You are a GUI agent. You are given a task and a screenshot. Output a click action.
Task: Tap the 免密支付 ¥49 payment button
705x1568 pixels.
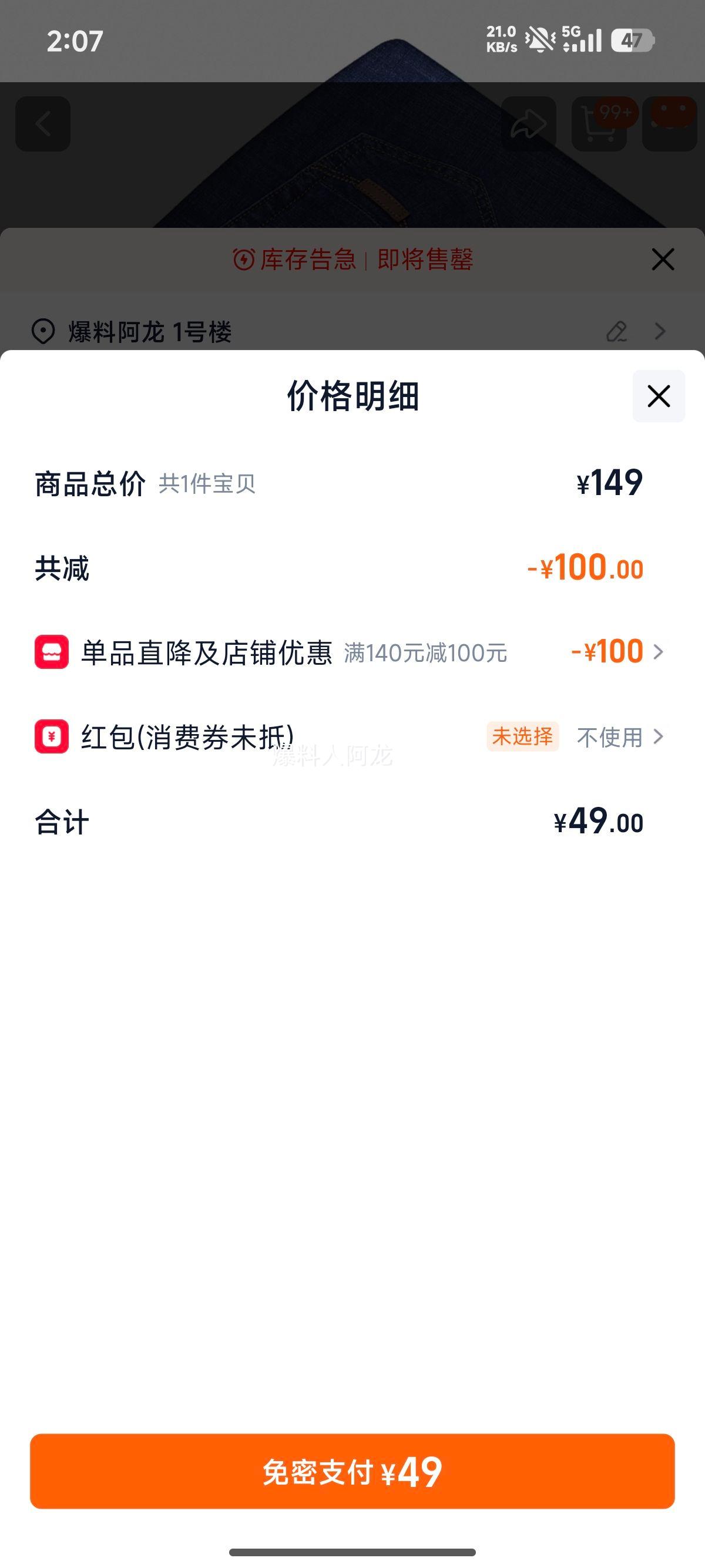352,1471
